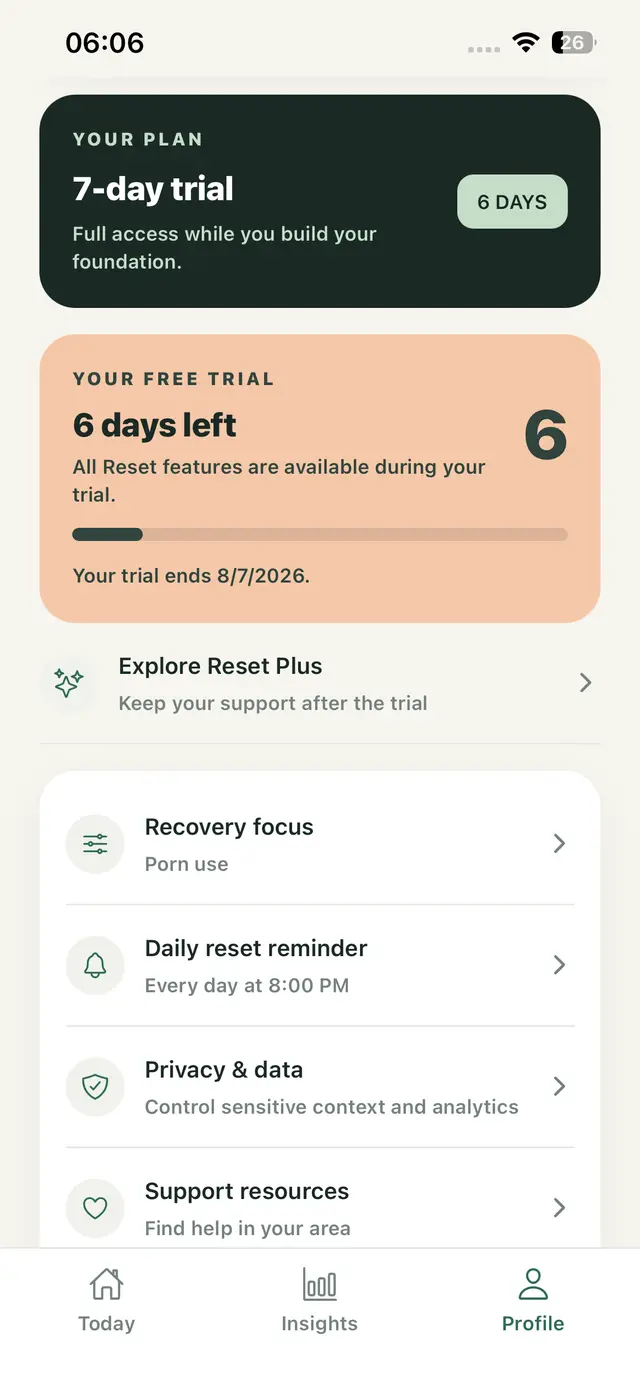Select the Profile tab
The width and height of the screenshot is (640, 1385).
tap(533, 1300)
